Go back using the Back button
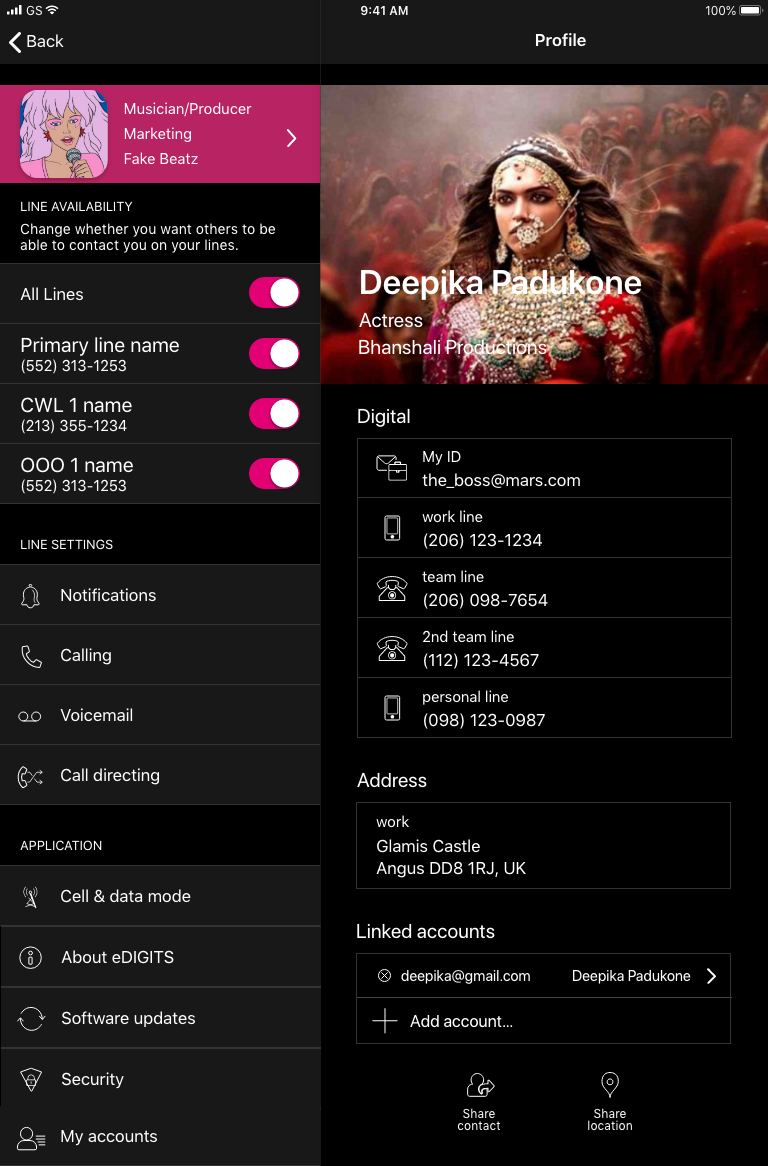Viewport: 768px width, 1166px height. (x=36, y=41)
